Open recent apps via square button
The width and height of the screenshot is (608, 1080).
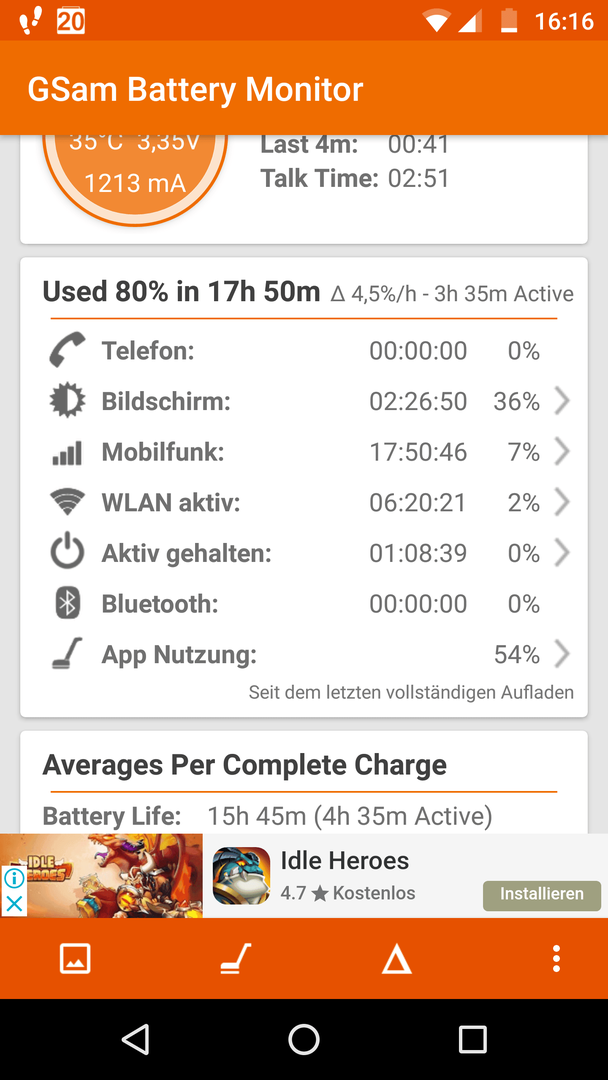[472, 1039]
